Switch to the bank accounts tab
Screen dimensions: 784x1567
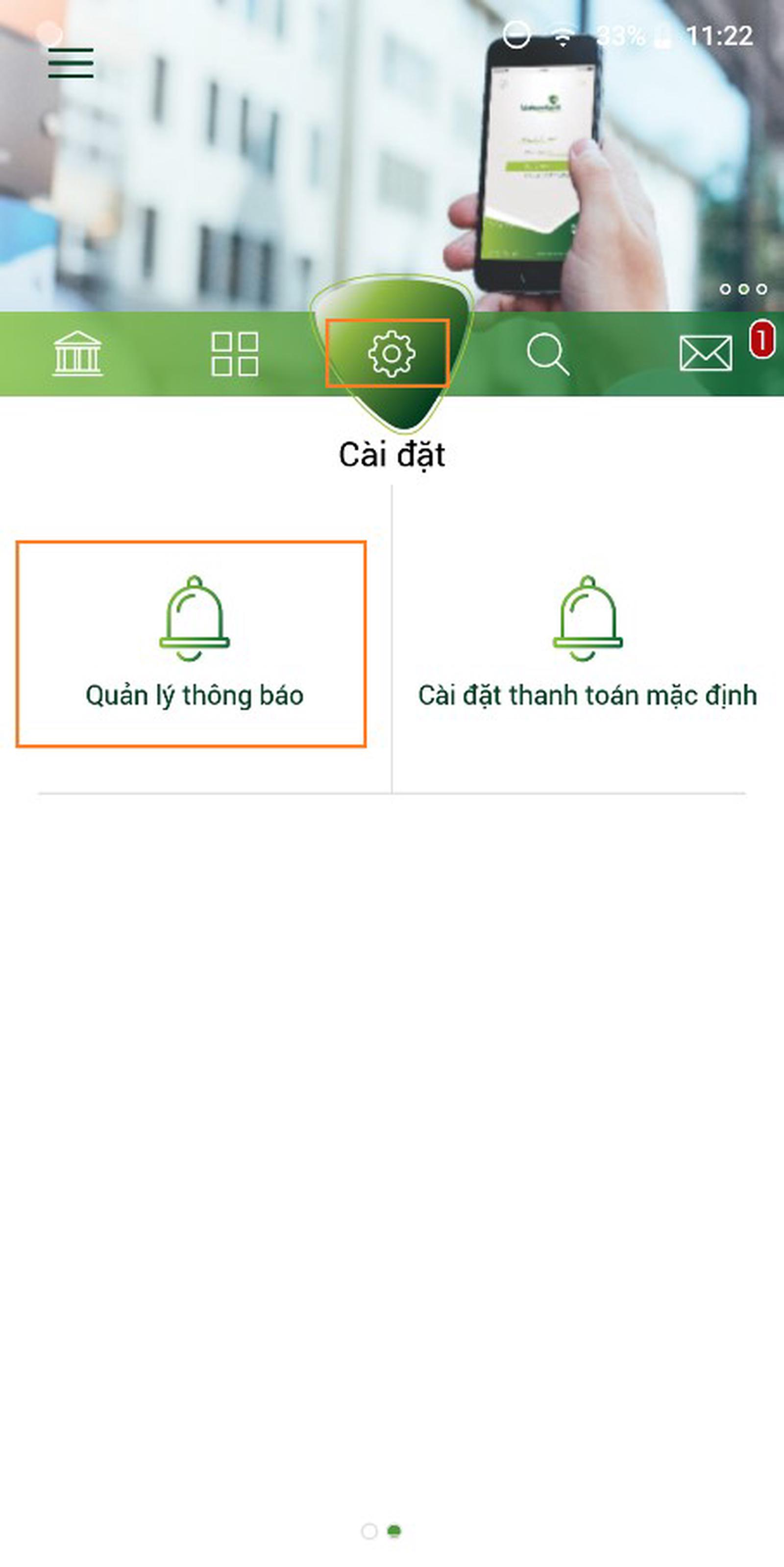coord(77,354)
